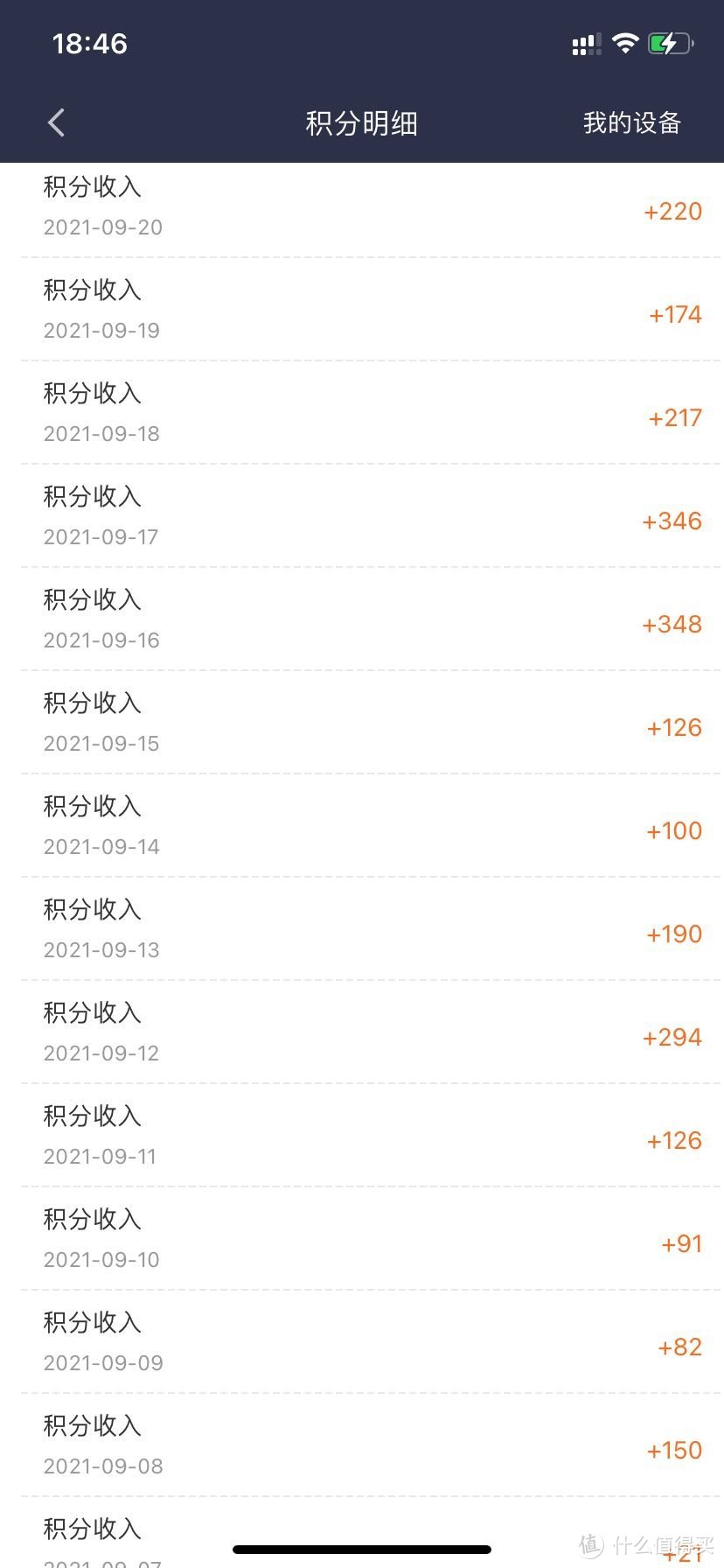Tap the +346 points value
Viewport: 724px width, 1568px height.
671,521
